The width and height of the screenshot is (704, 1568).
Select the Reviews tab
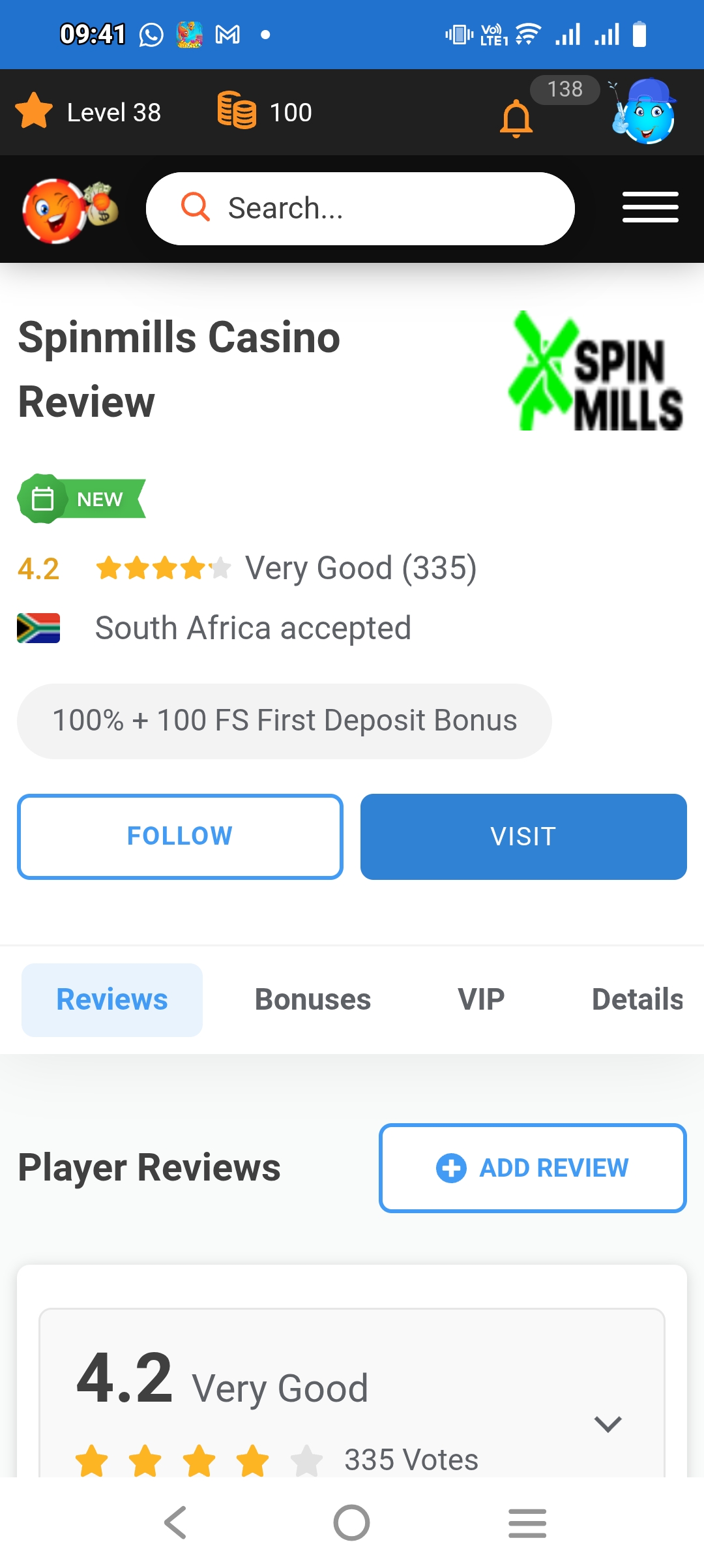point(112,1000)
